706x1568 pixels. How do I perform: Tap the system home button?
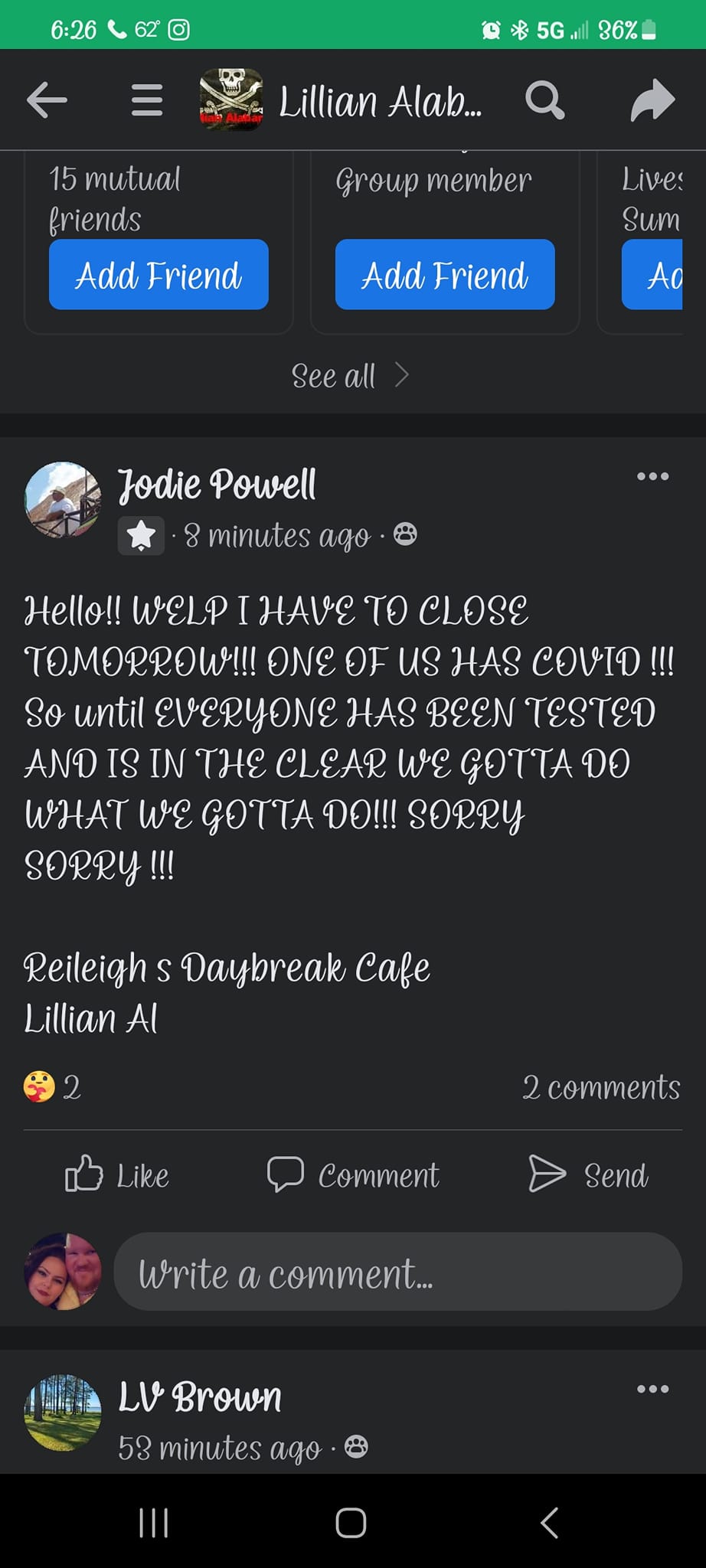point(351,1522)
